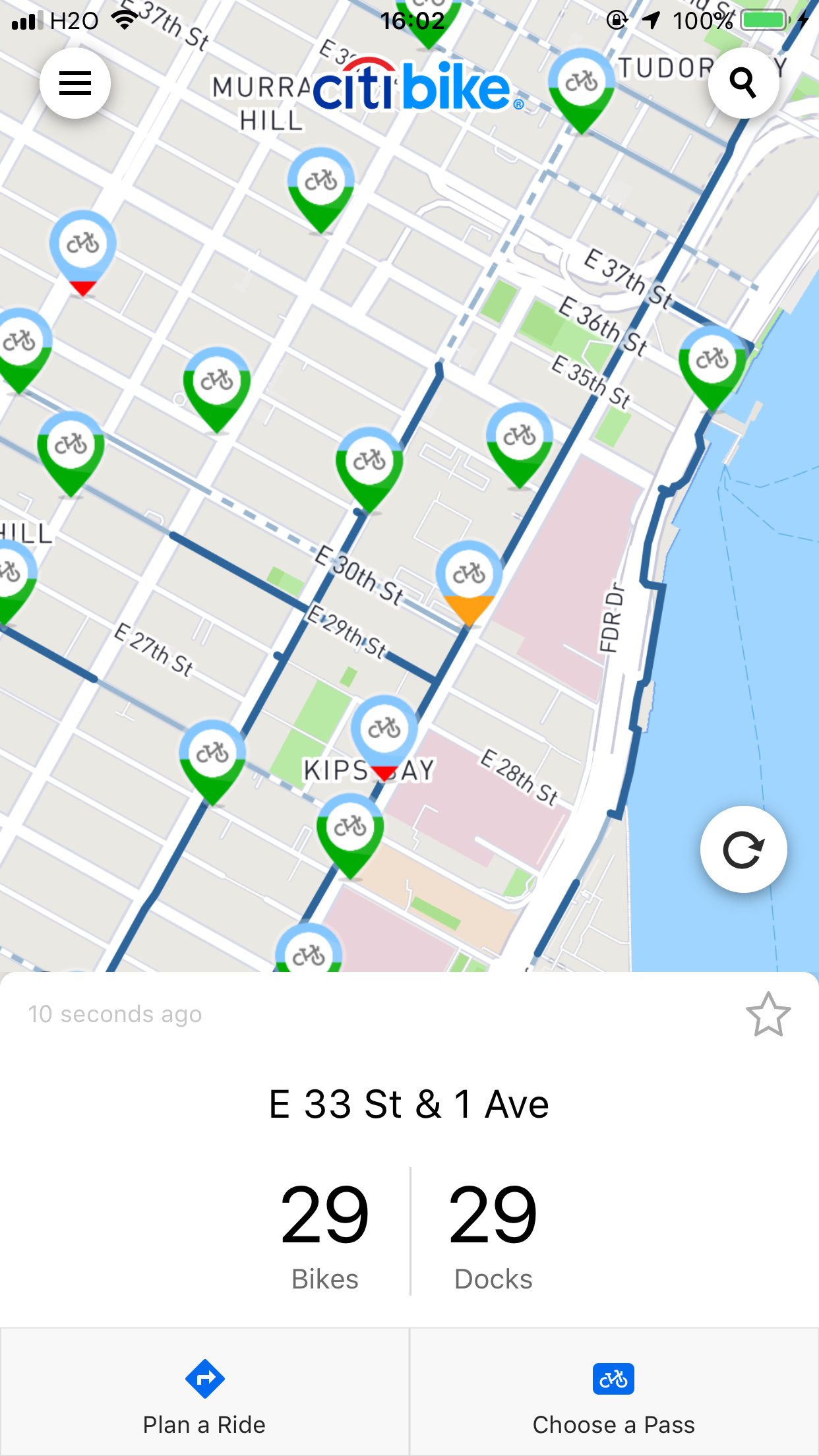The height and width of the screenshot is (1456, 819).
Task: Open the station search
Action: 743,83
